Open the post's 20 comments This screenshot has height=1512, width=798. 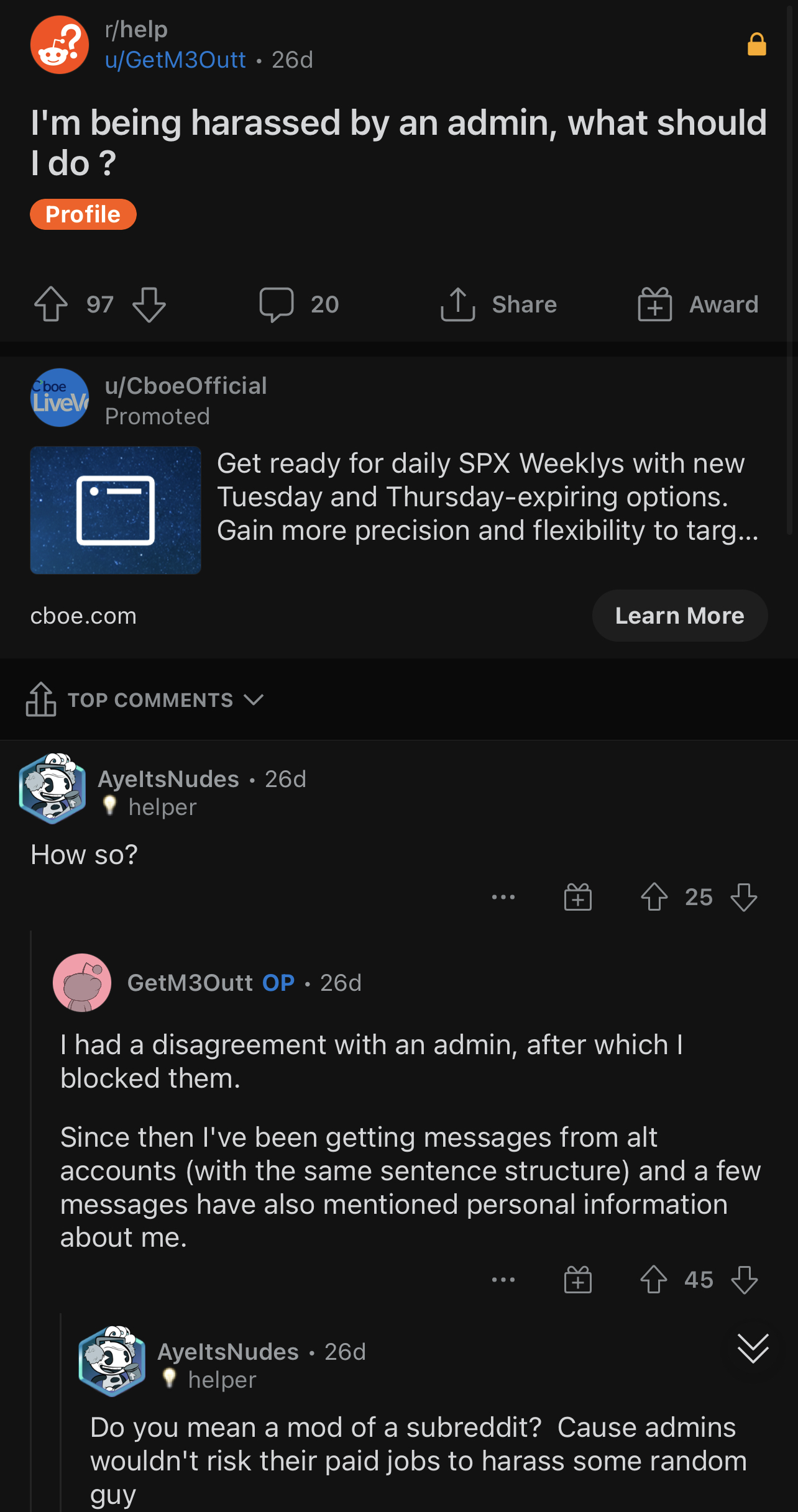(299, 304)
